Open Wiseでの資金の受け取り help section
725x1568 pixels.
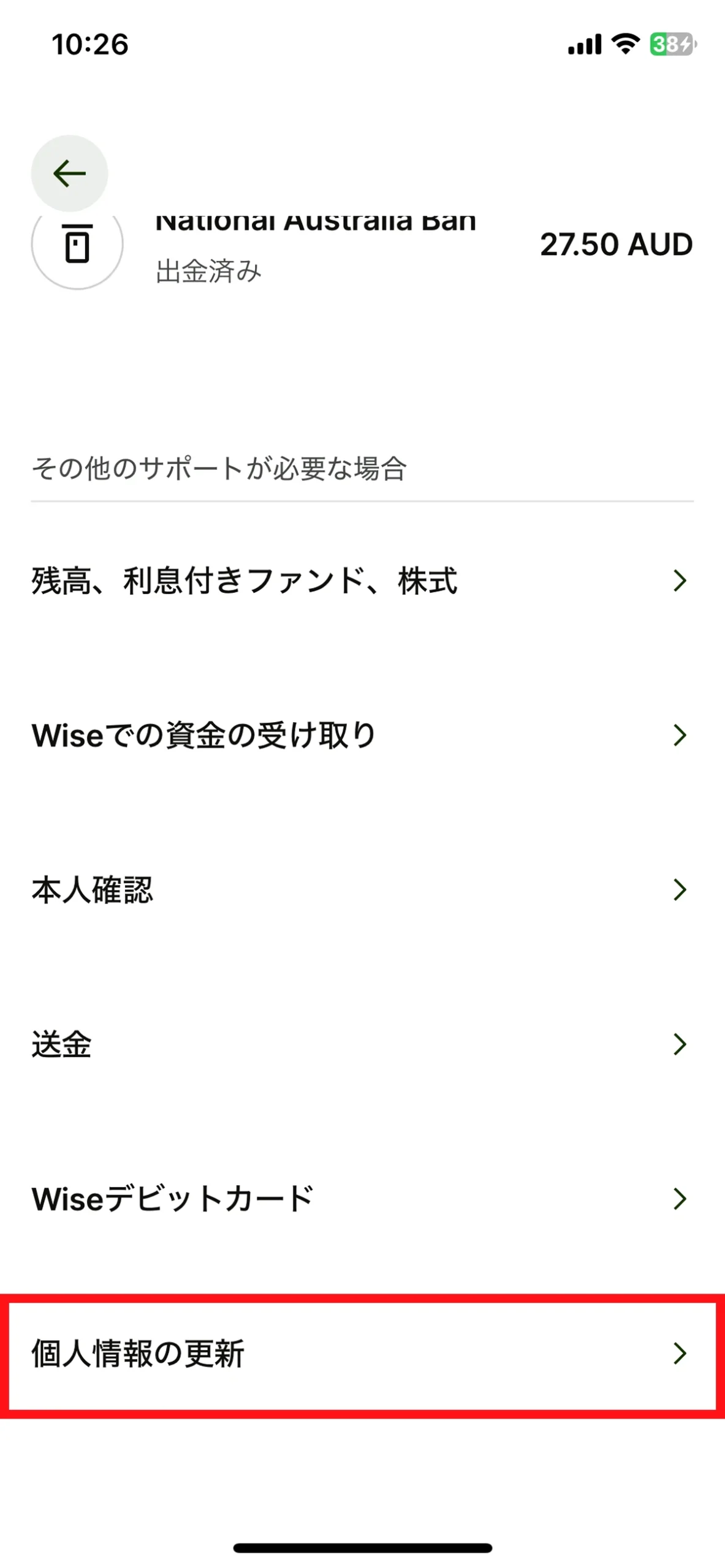[x=362, y=734]
